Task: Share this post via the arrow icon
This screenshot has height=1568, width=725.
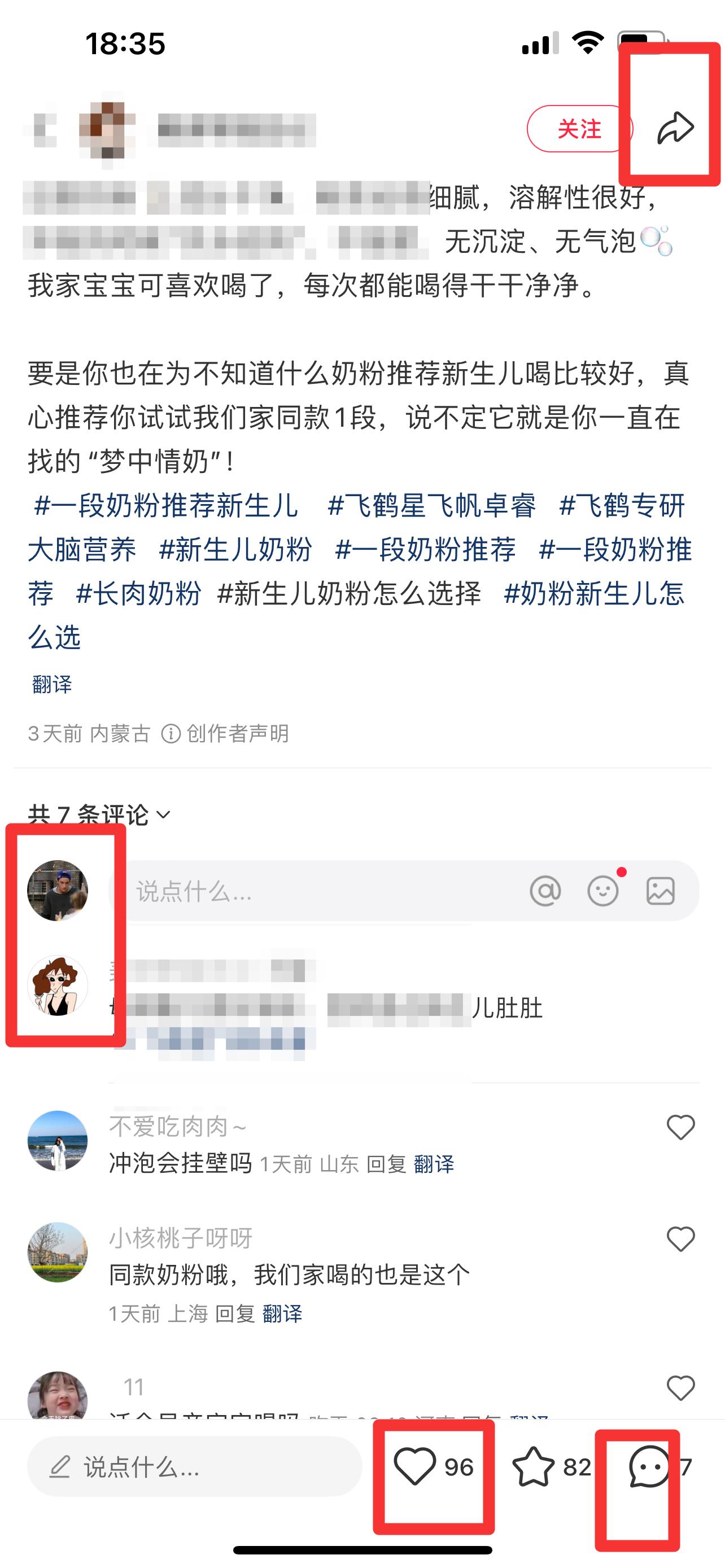Action: point(676,128)
